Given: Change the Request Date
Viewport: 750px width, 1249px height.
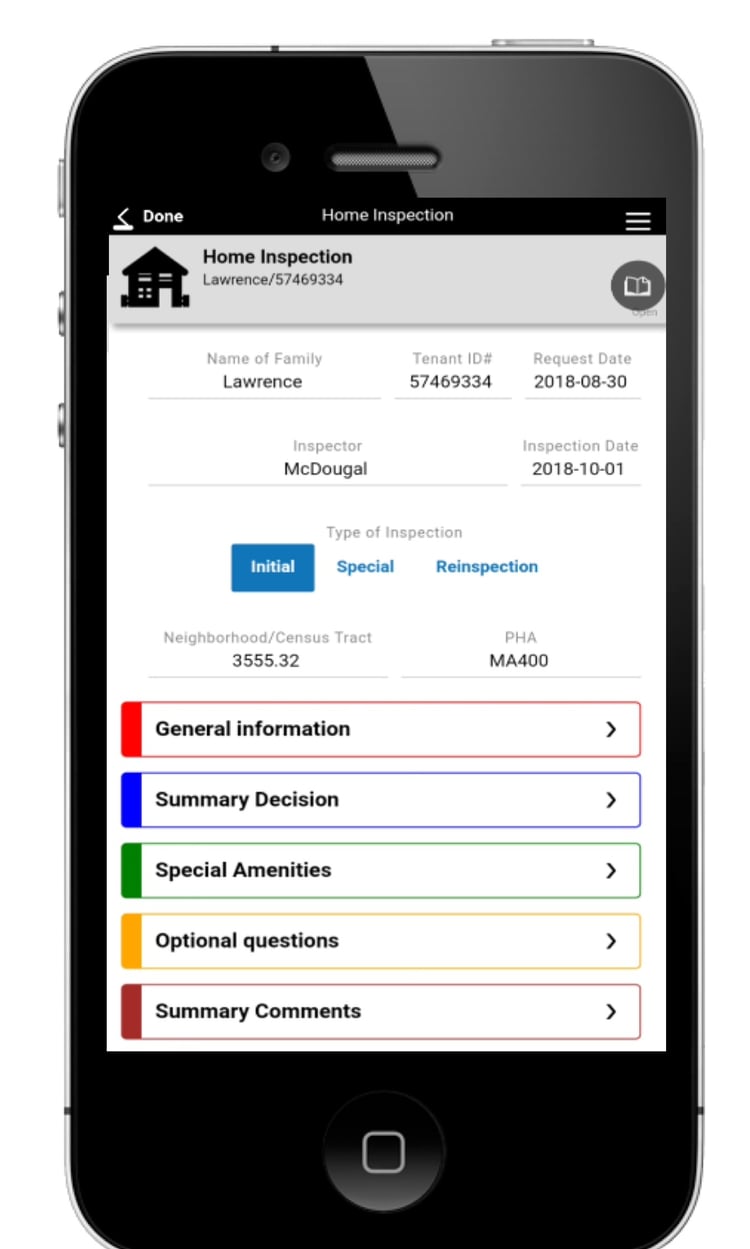Looking at the screenshot, I should tap(582, 382).
